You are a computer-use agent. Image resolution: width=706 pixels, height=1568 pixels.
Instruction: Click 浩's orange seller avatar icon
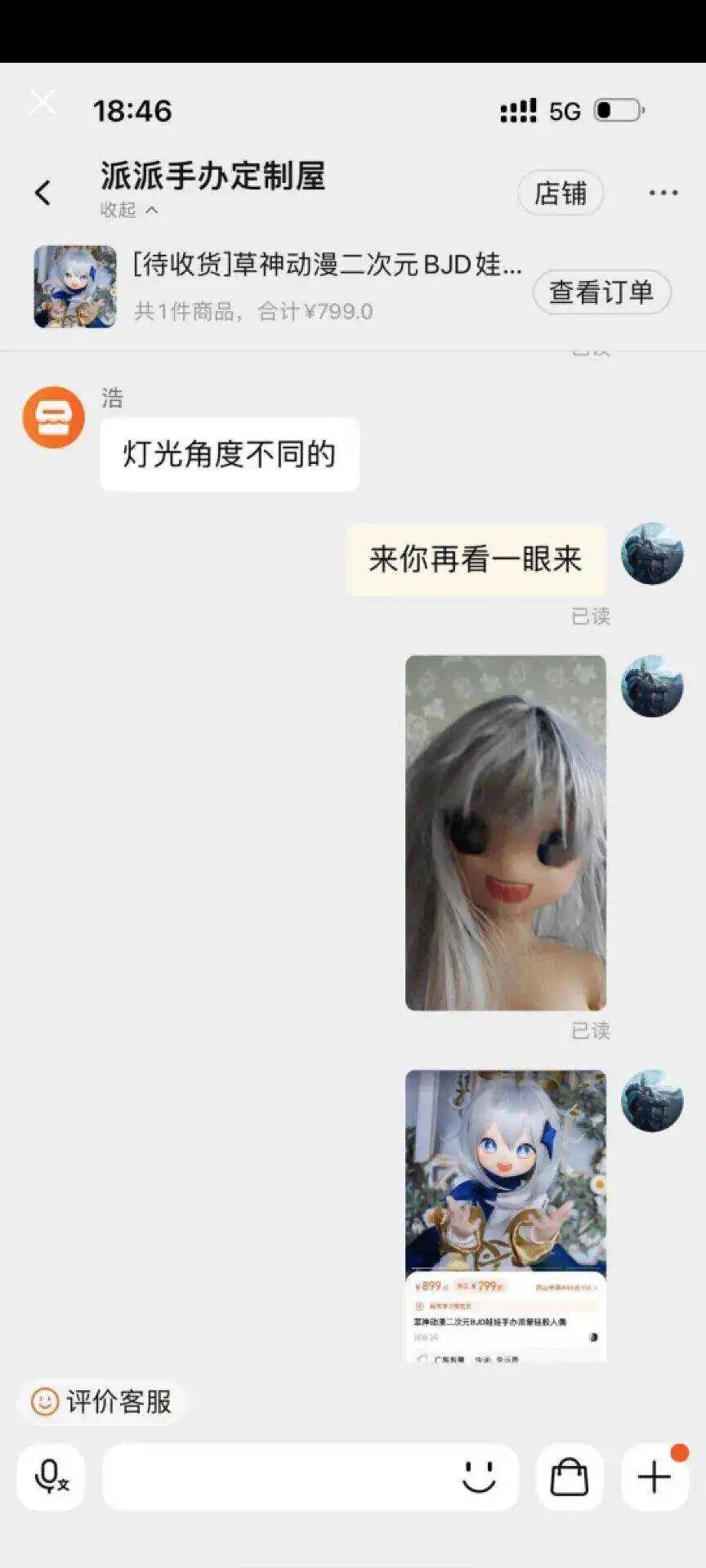[x=51, y=416]
